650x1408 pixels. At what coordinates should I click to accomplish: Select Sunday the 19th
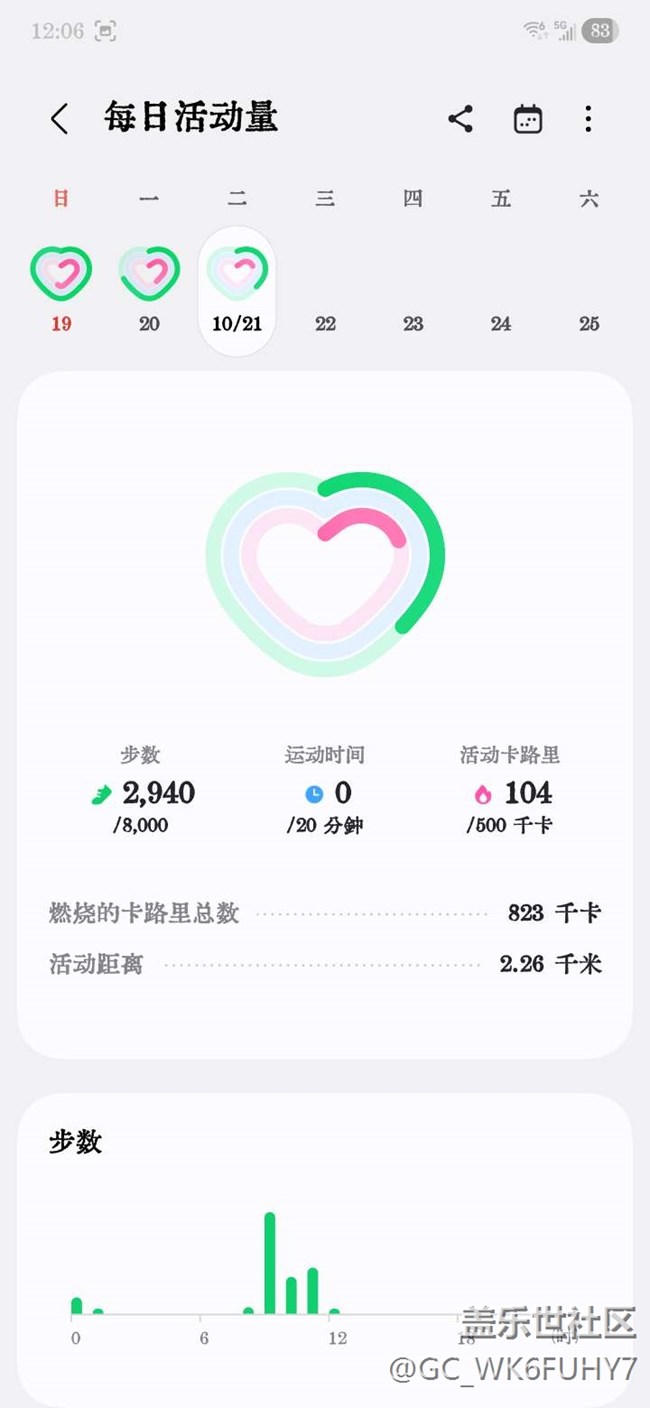(x=61, y=285)
